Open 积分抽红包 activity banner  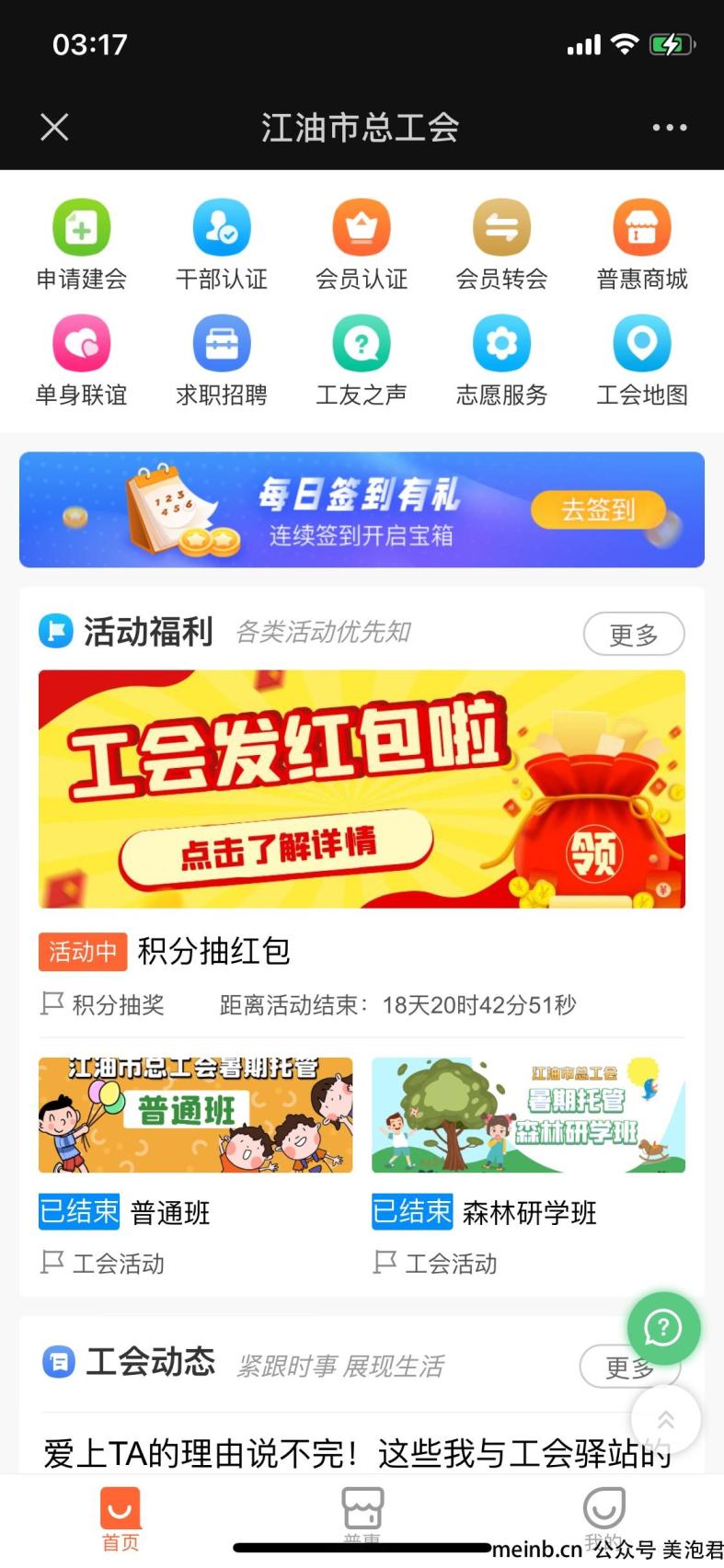[362, 789]
